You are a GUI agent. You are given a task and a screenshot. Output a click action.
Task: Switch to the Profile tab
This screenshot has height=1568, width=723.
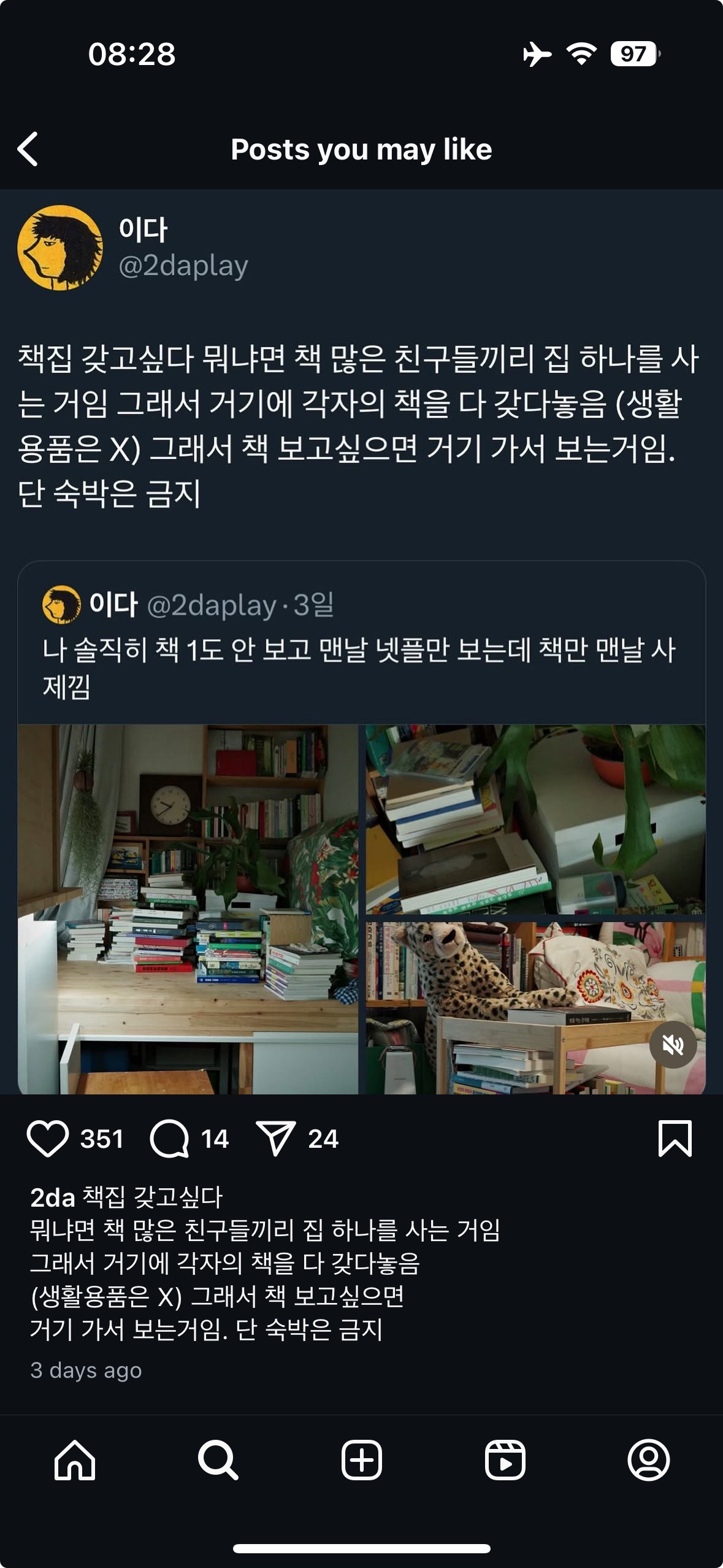pos(648,1460)
